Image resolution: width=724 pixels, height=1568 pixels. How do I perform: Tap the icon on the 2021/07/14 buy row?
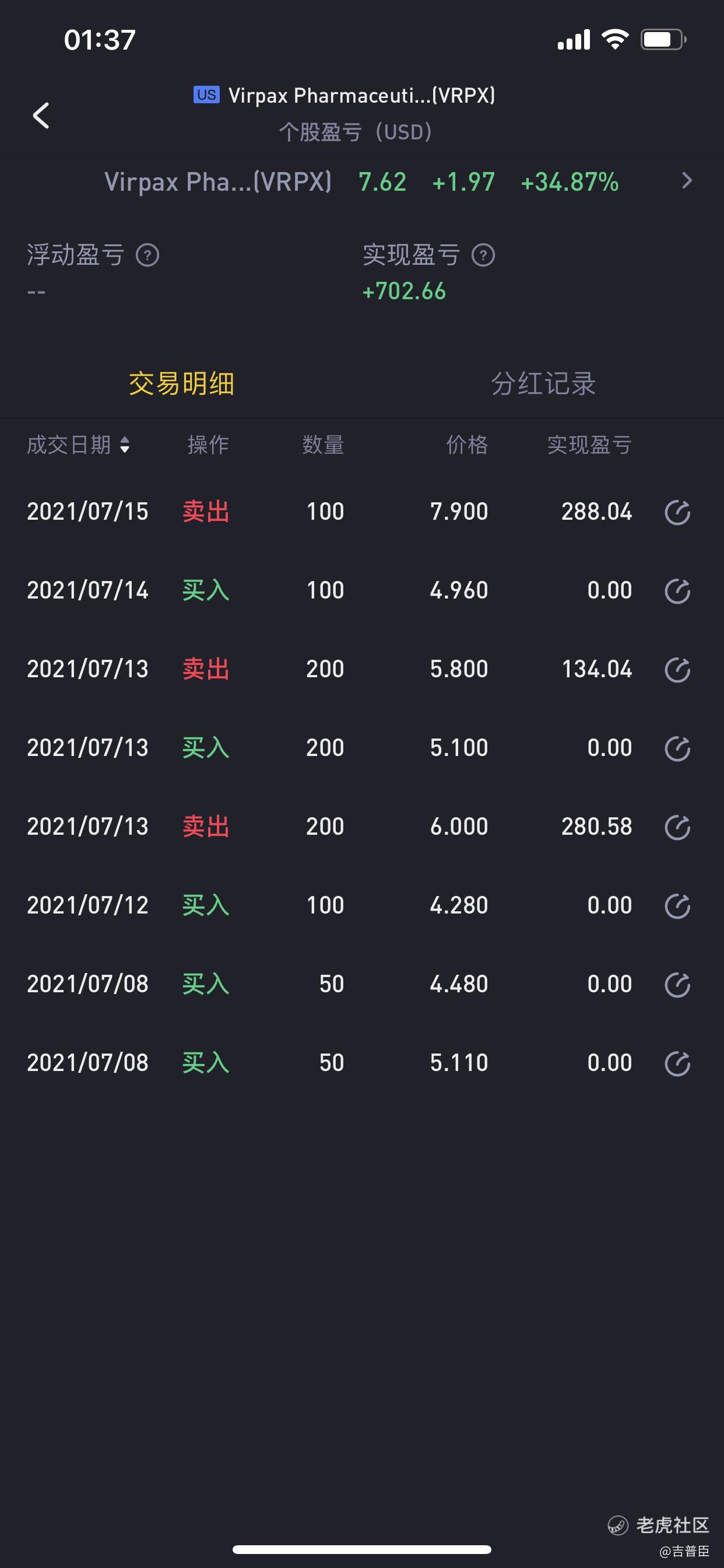click(x=677, y=590)
